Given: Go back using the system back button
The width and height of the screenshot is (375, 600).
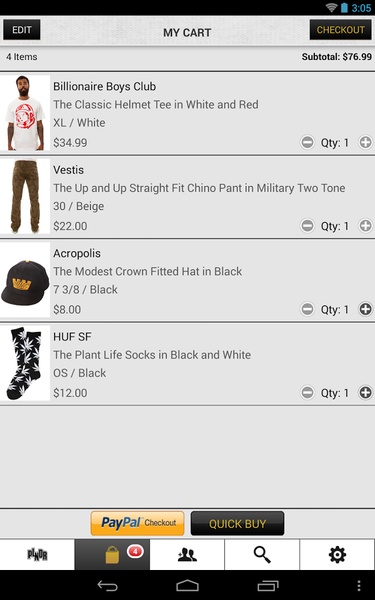Looking at the screenshot, I should 108,585.
